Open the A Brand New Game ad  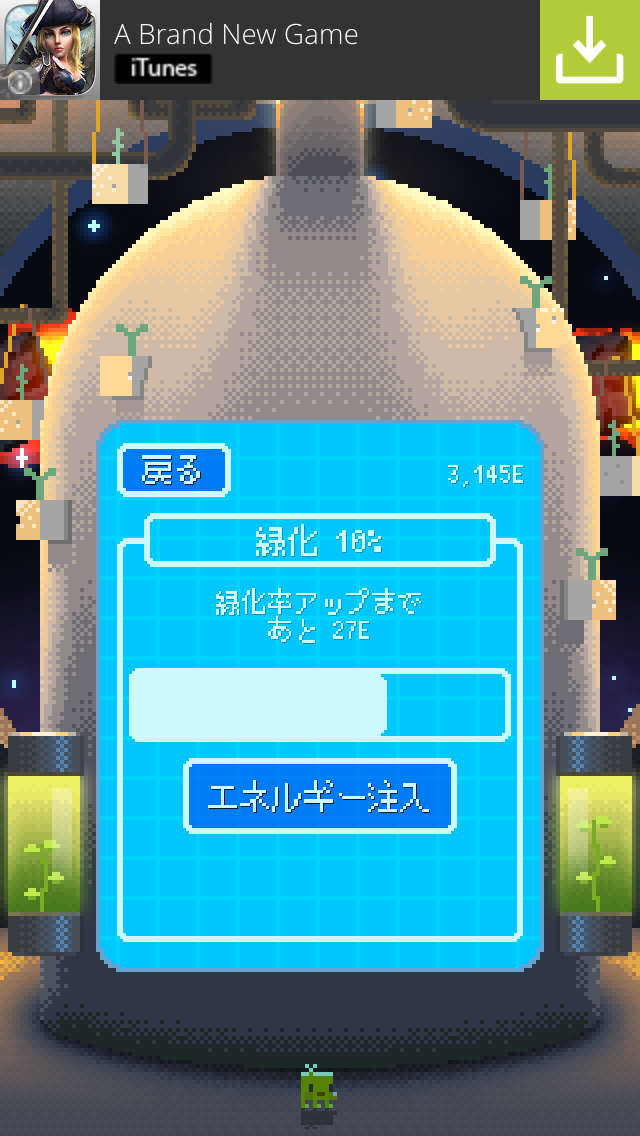tap(235, 35)
